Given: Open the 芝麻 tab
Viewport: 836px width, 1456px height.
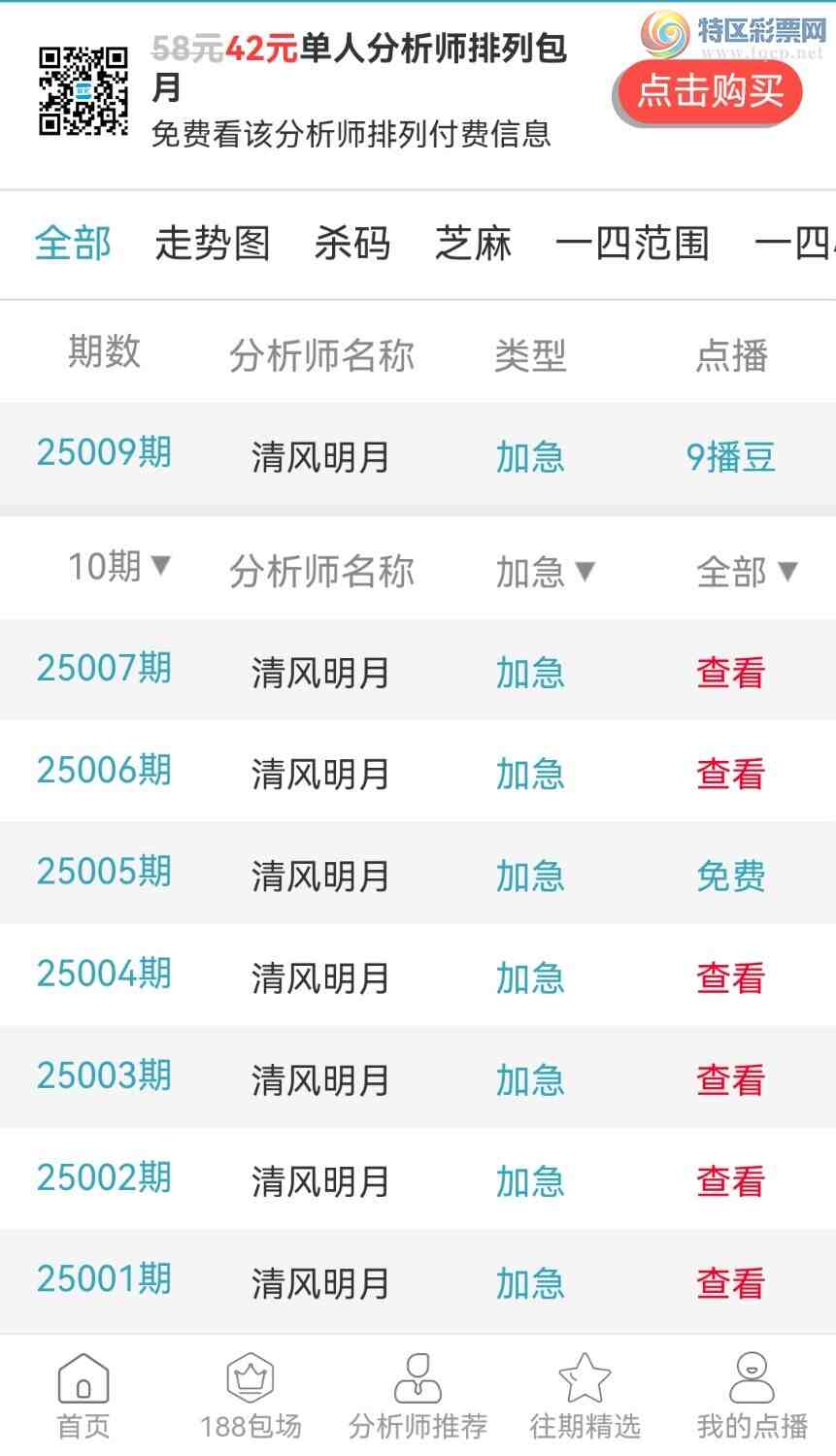Looking at the screenshot, I should [x=473, y=243].
